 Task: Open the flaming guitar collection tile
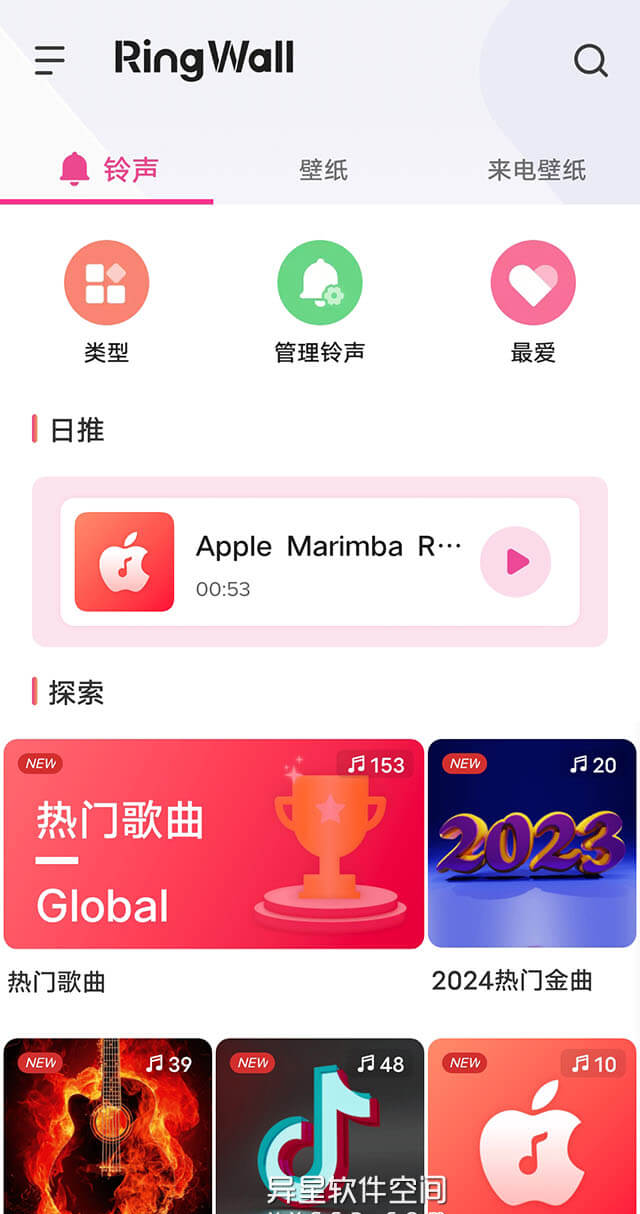(108, 1125)
